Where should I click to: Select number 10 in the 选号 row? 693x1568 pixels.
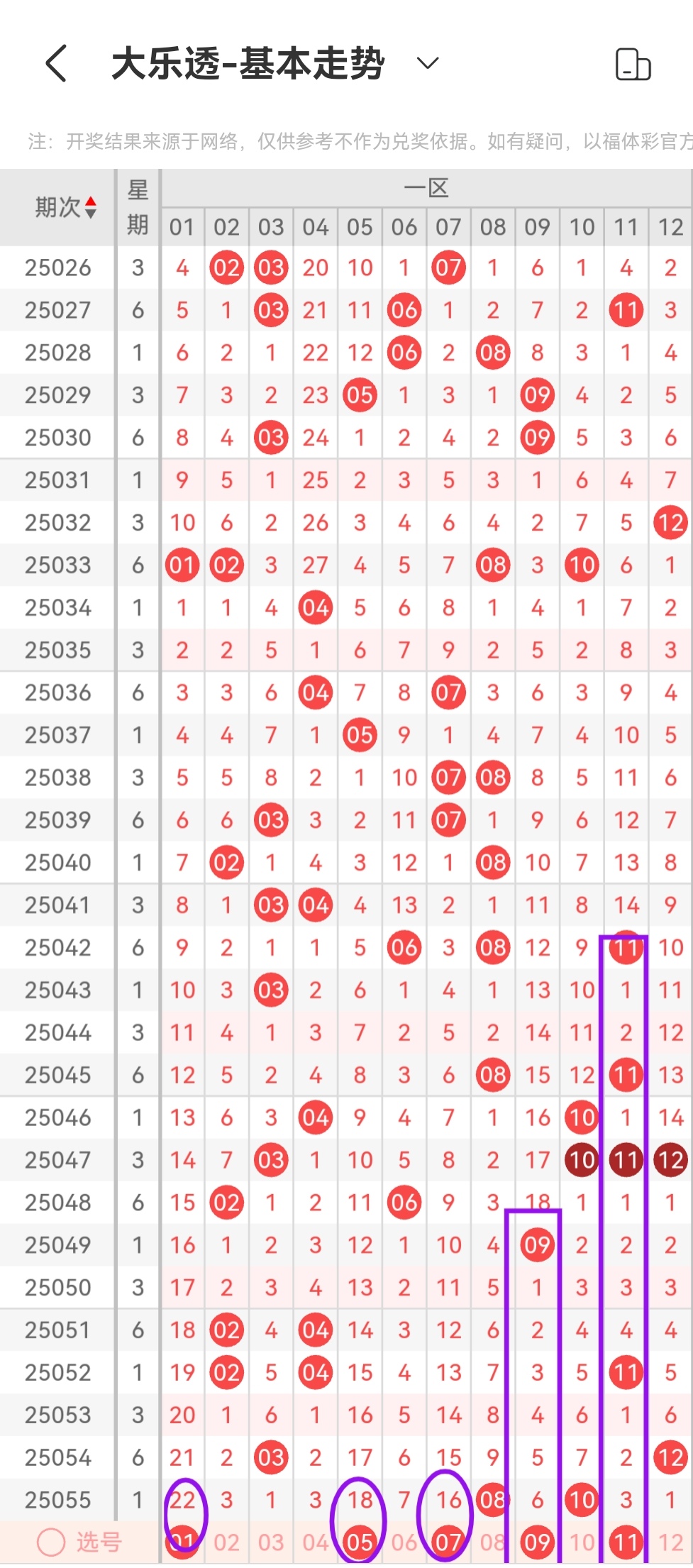582,1542
